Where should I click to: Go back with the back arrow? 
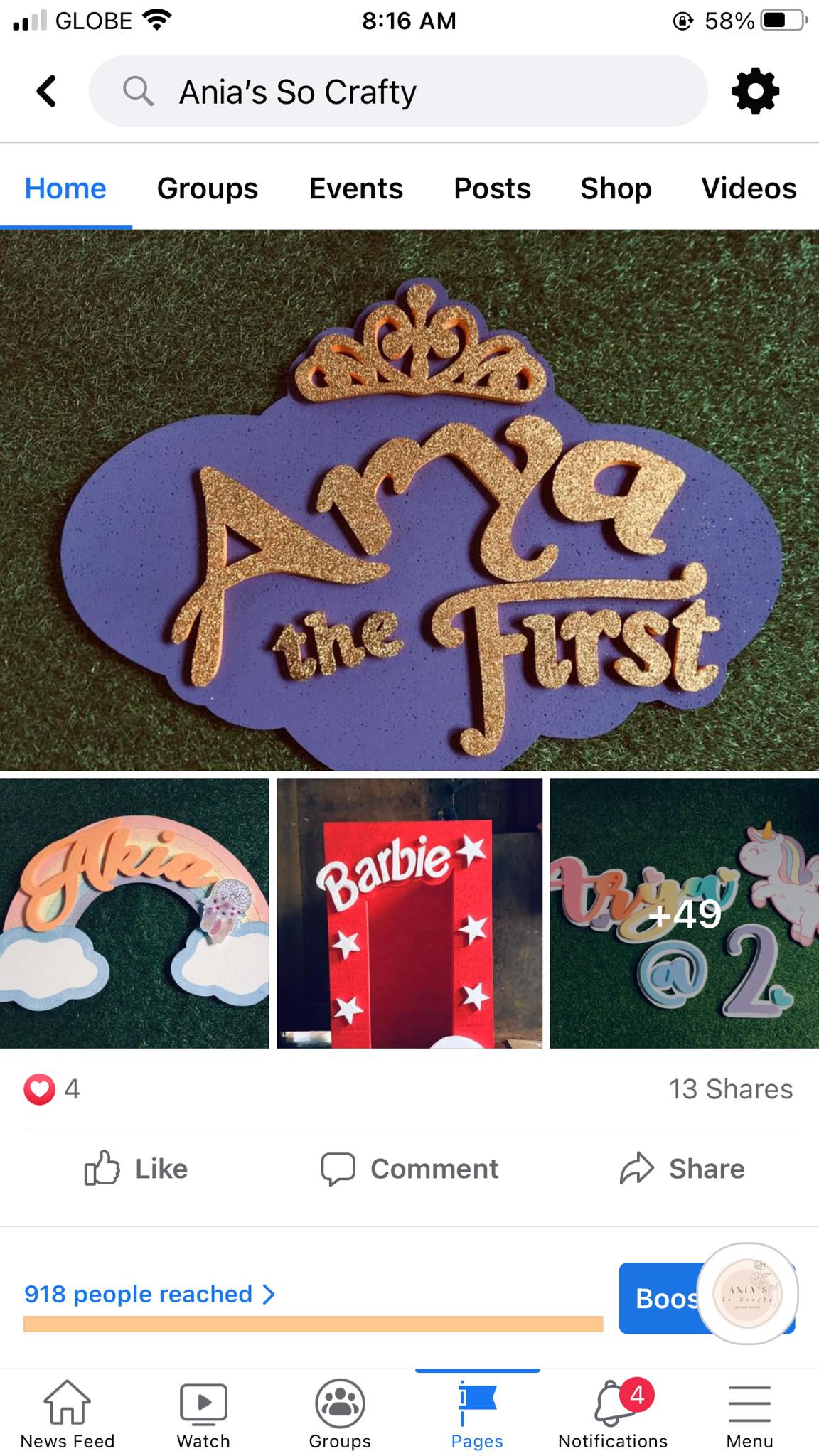pos(47,91)
